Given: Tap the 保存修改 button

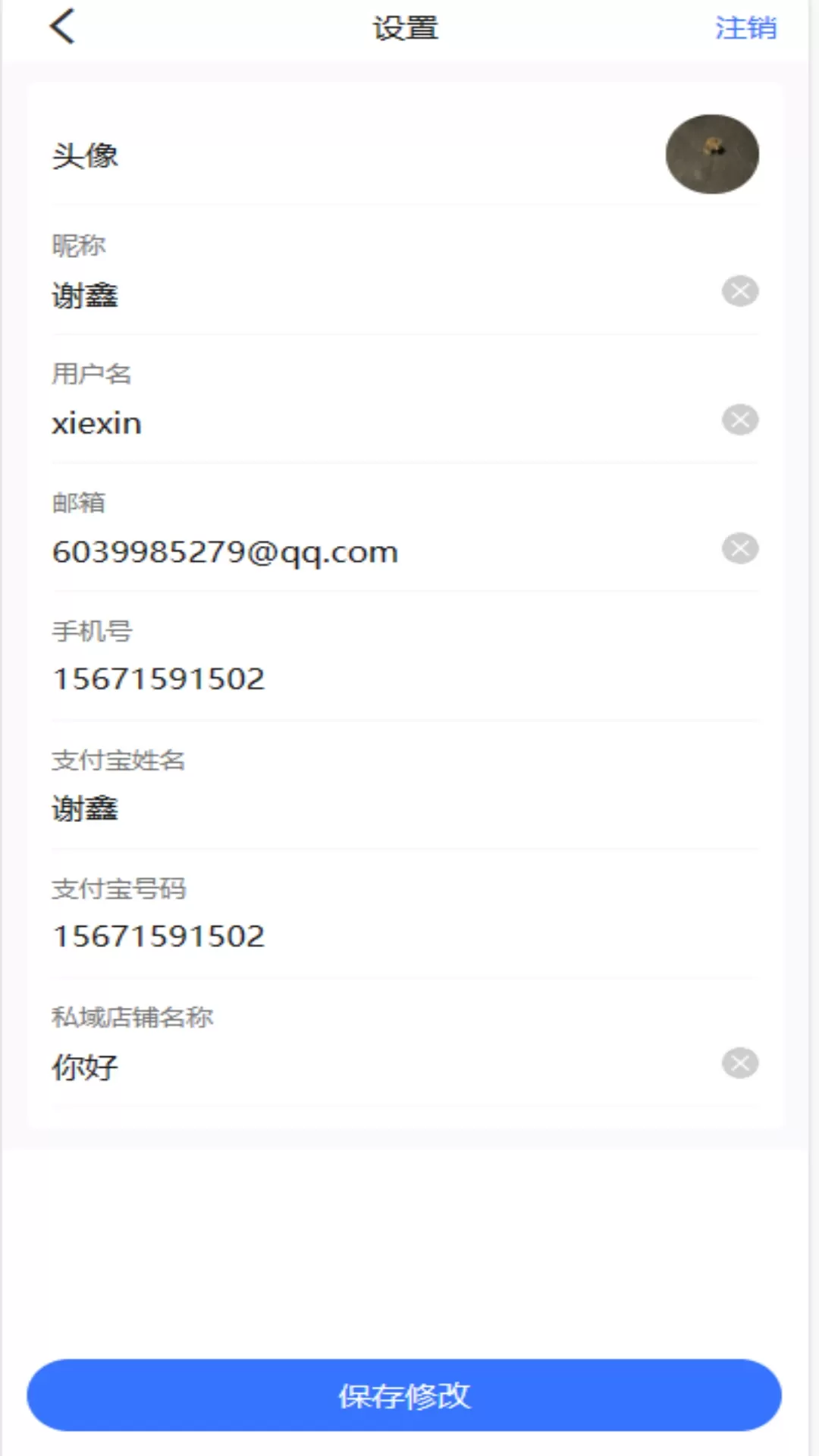Looking at the screenshot, I should click(404, 1395).
